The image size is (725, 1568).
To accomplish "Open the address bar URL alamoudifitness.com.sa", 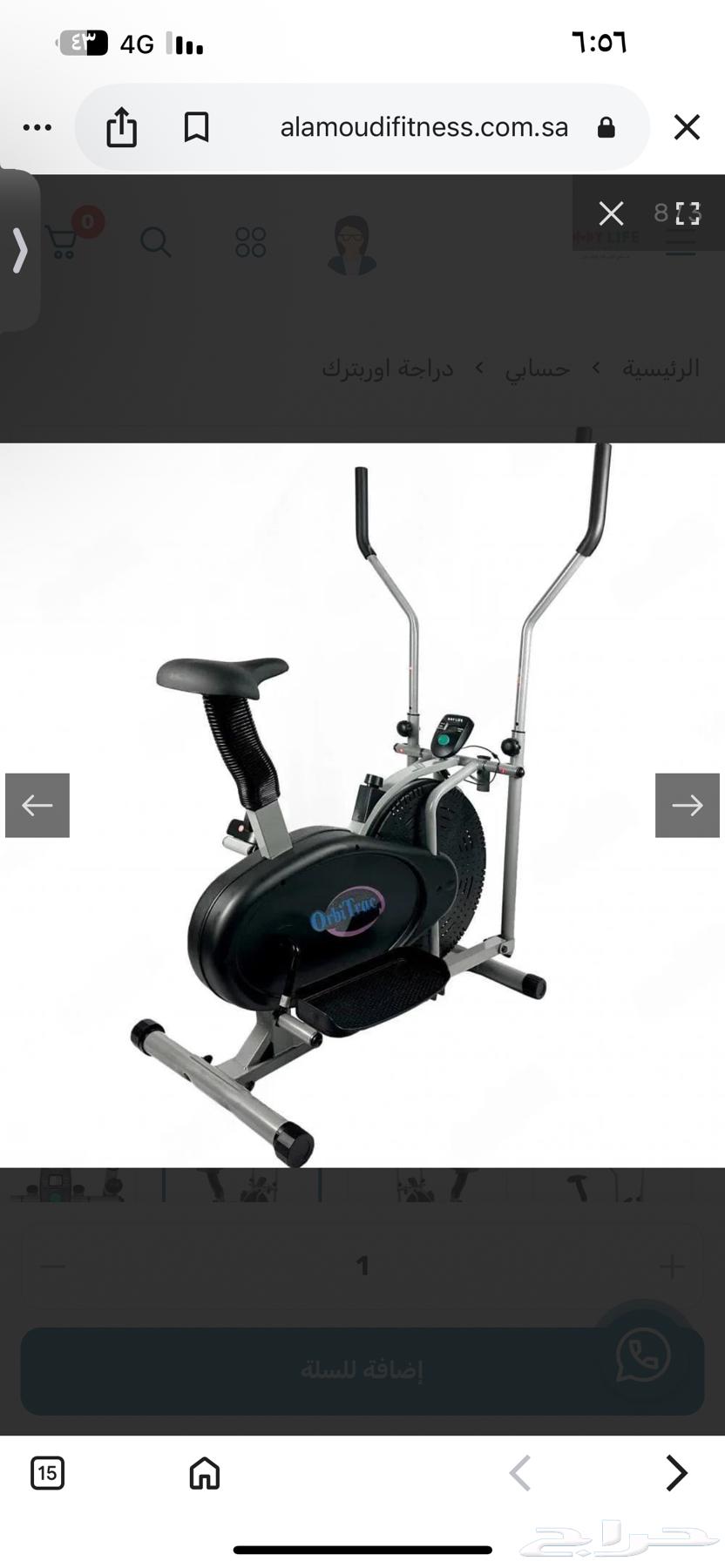I will pyautogui.click(x=423, y=127).
